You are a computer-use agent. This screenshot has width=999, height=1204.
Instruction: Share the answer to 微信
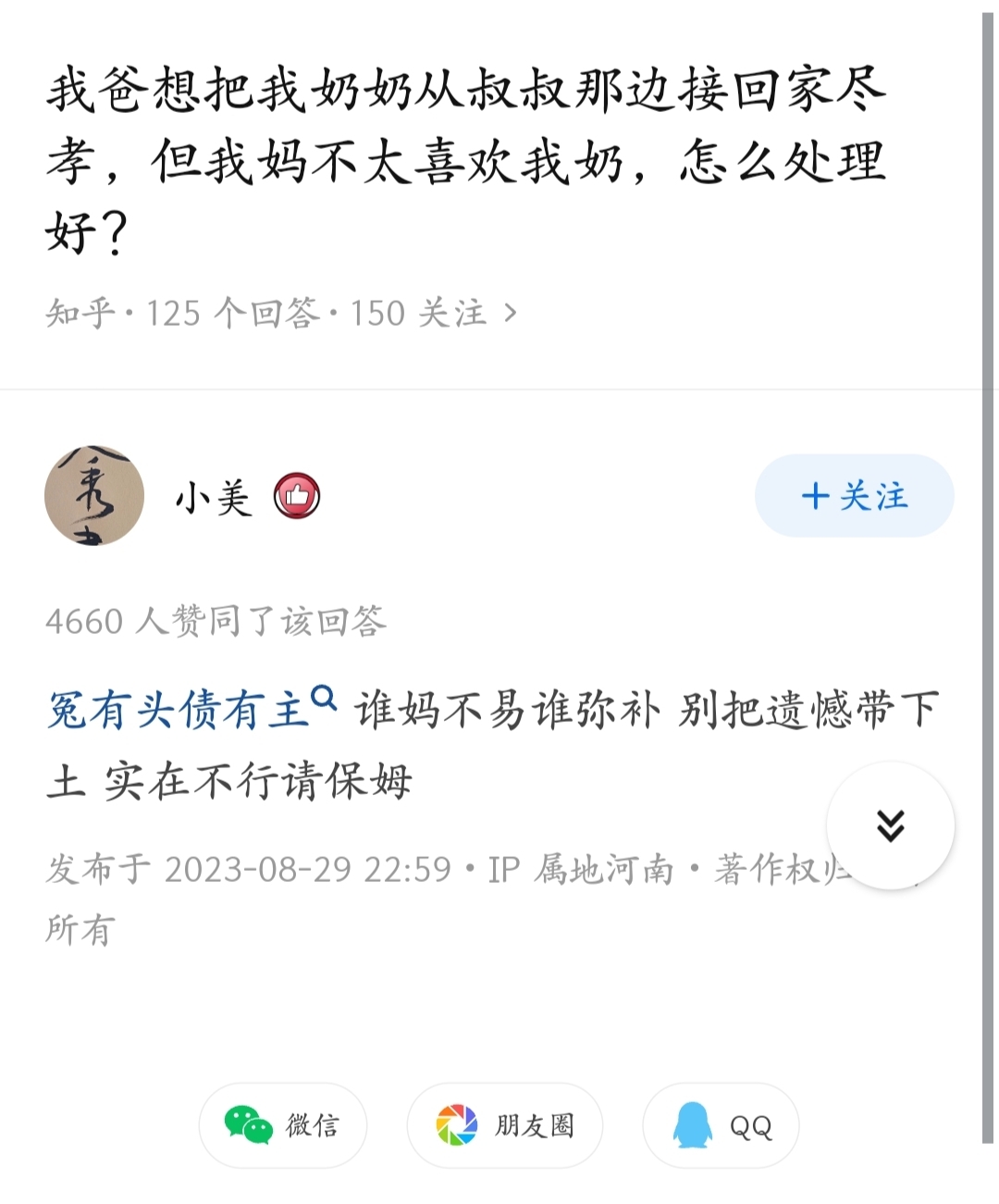(x=283, y=1125)
